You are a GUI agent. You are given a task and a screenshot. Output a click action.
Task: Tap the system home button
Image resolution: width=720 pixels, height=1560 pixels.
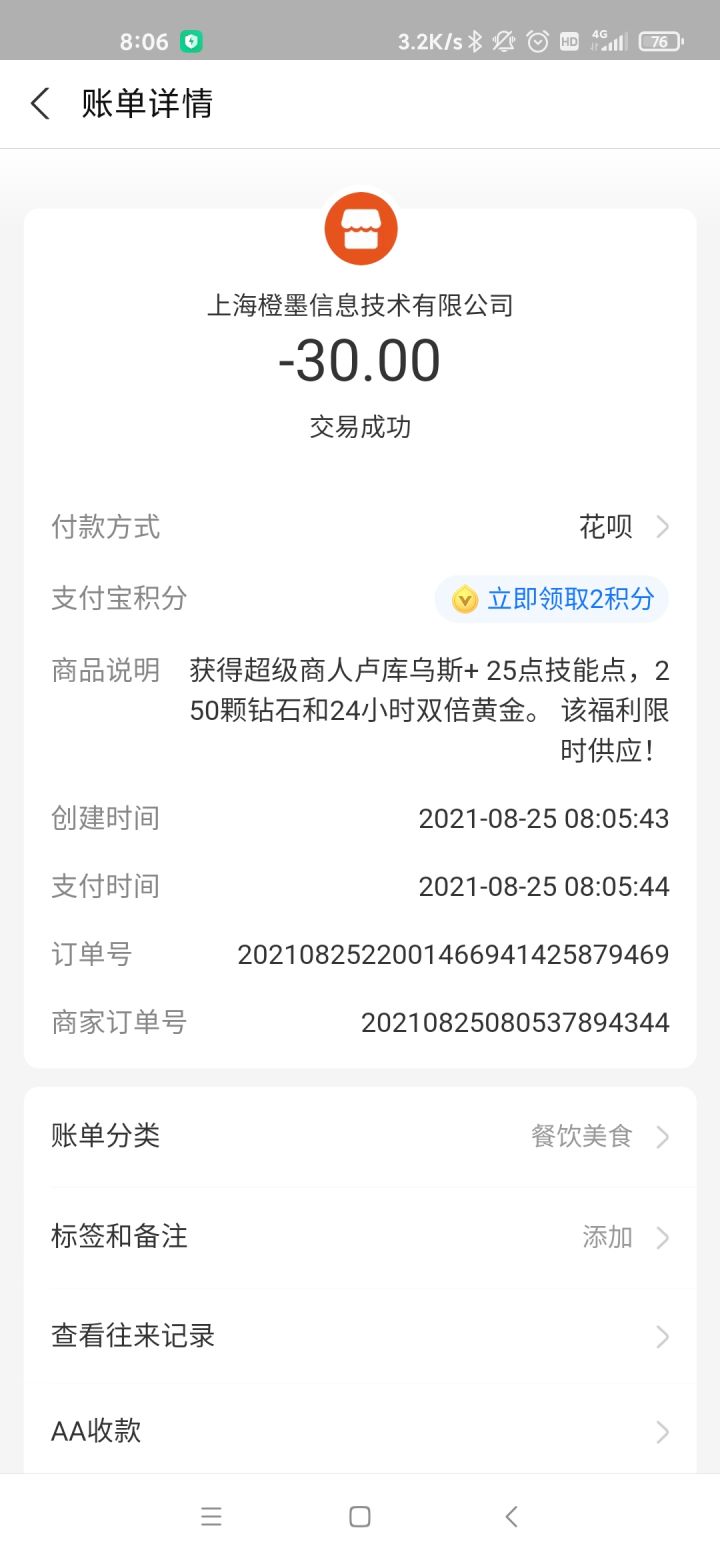tap(360, 1517)
